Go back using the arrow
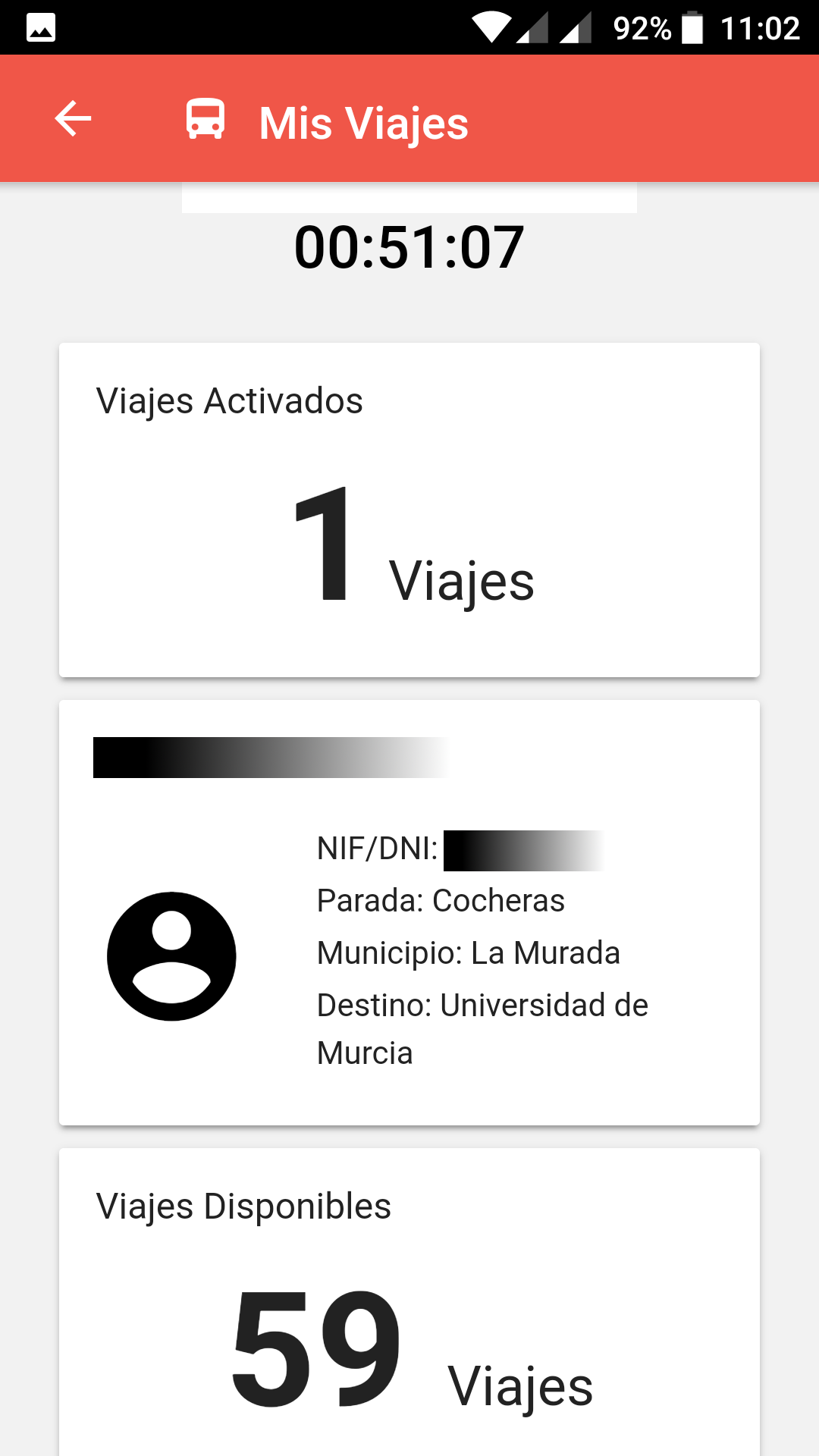The width and height of the screenshot is (819, 1456). click(x=73, y=119)
